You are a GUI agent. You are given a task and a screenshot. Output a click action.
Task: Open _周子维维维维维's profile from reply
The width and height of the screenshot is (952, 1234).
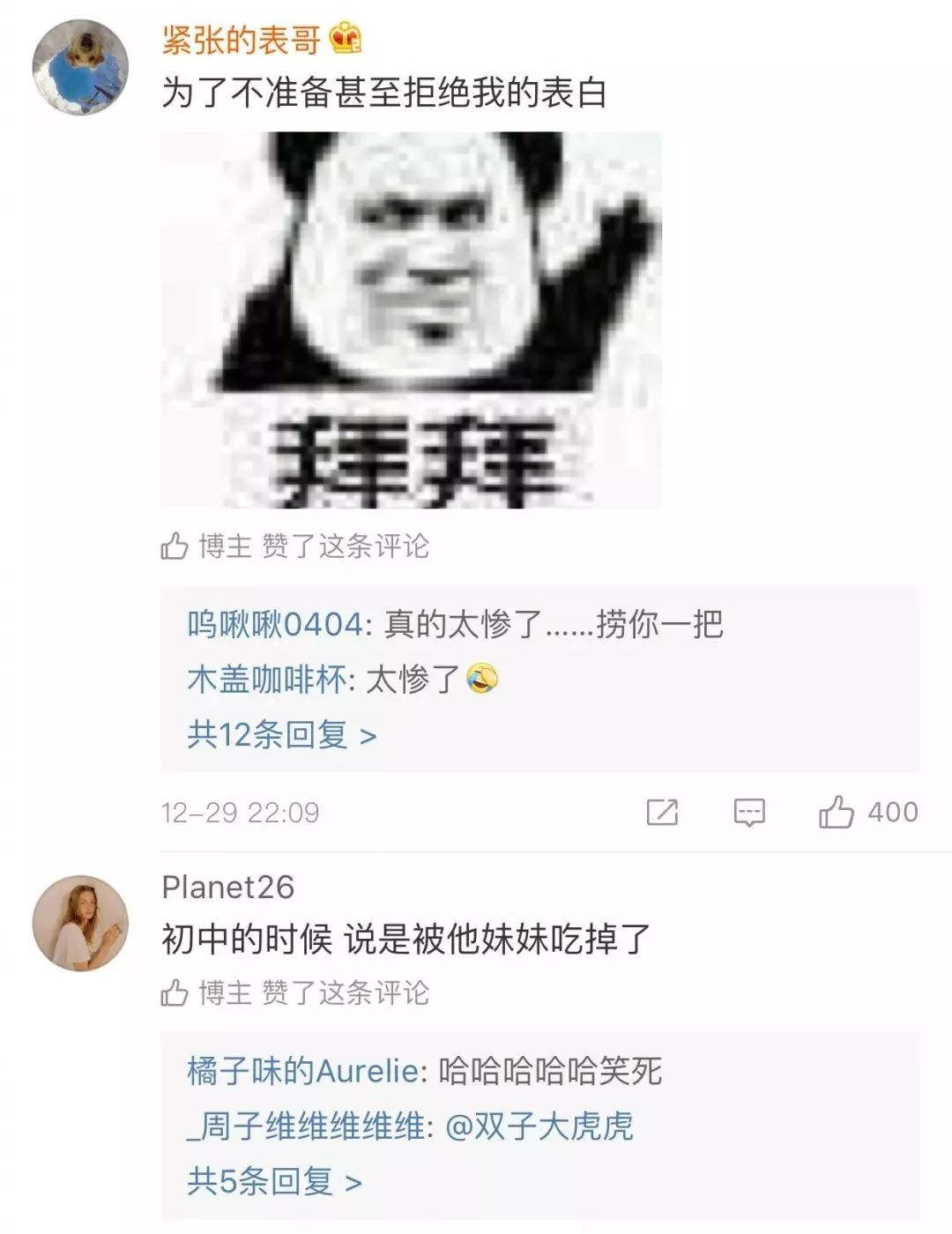pos(306,1126)
